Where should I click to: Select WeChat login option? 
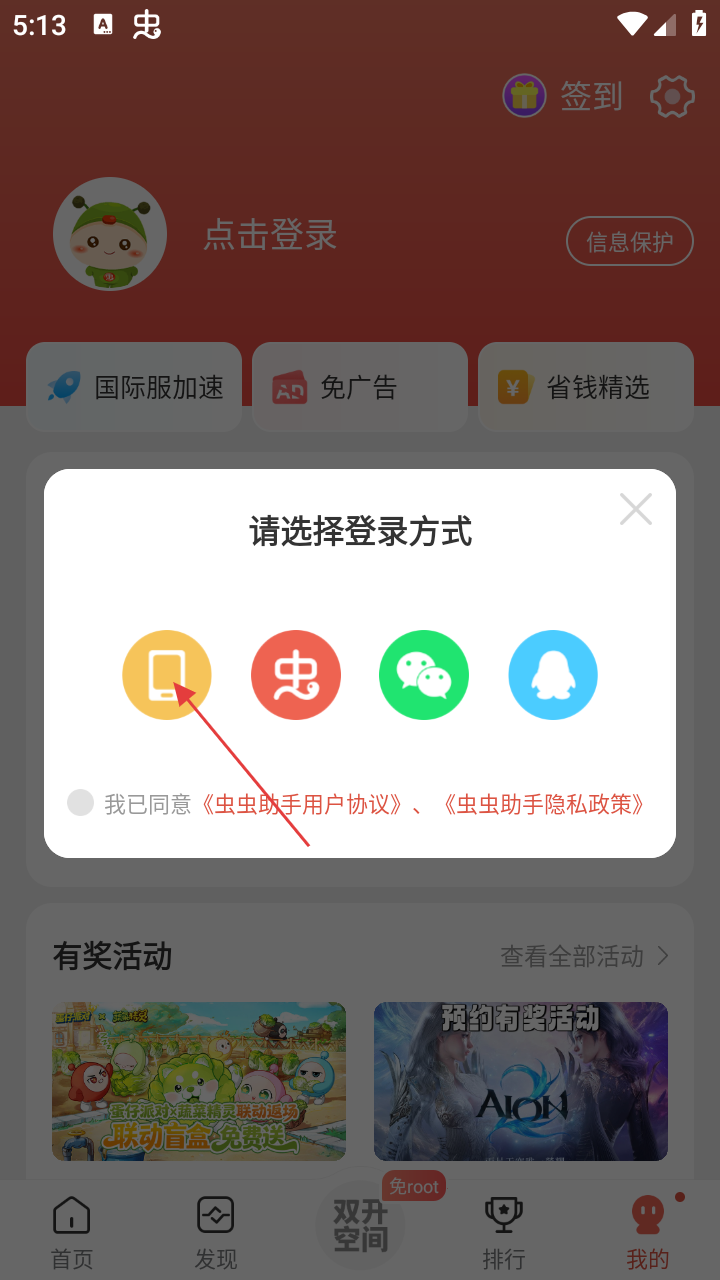[x=424, y=675]
